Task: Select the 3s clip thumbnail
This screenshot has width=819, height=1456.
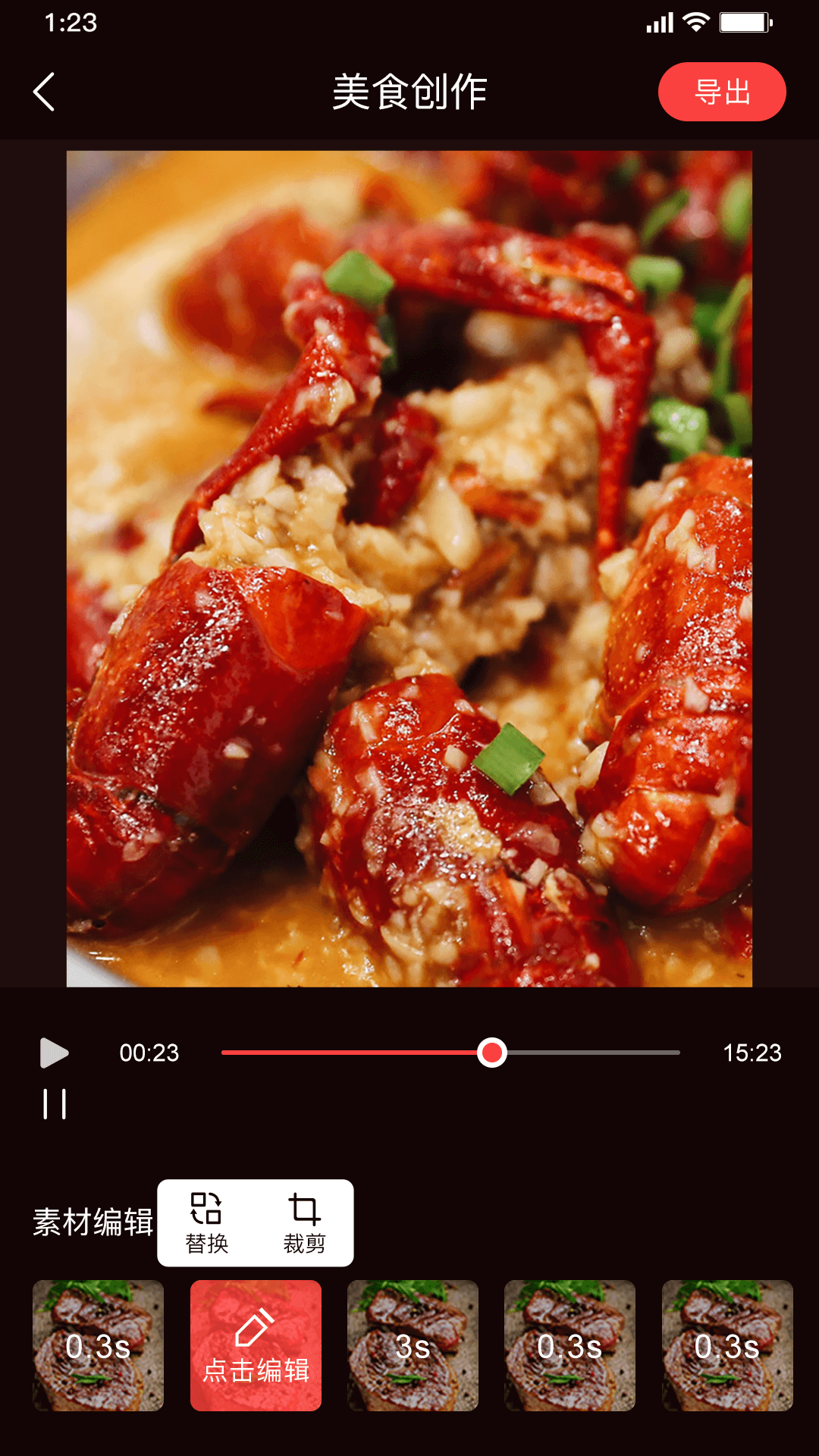Action: pyautogui.click(x=413, y=1345)
